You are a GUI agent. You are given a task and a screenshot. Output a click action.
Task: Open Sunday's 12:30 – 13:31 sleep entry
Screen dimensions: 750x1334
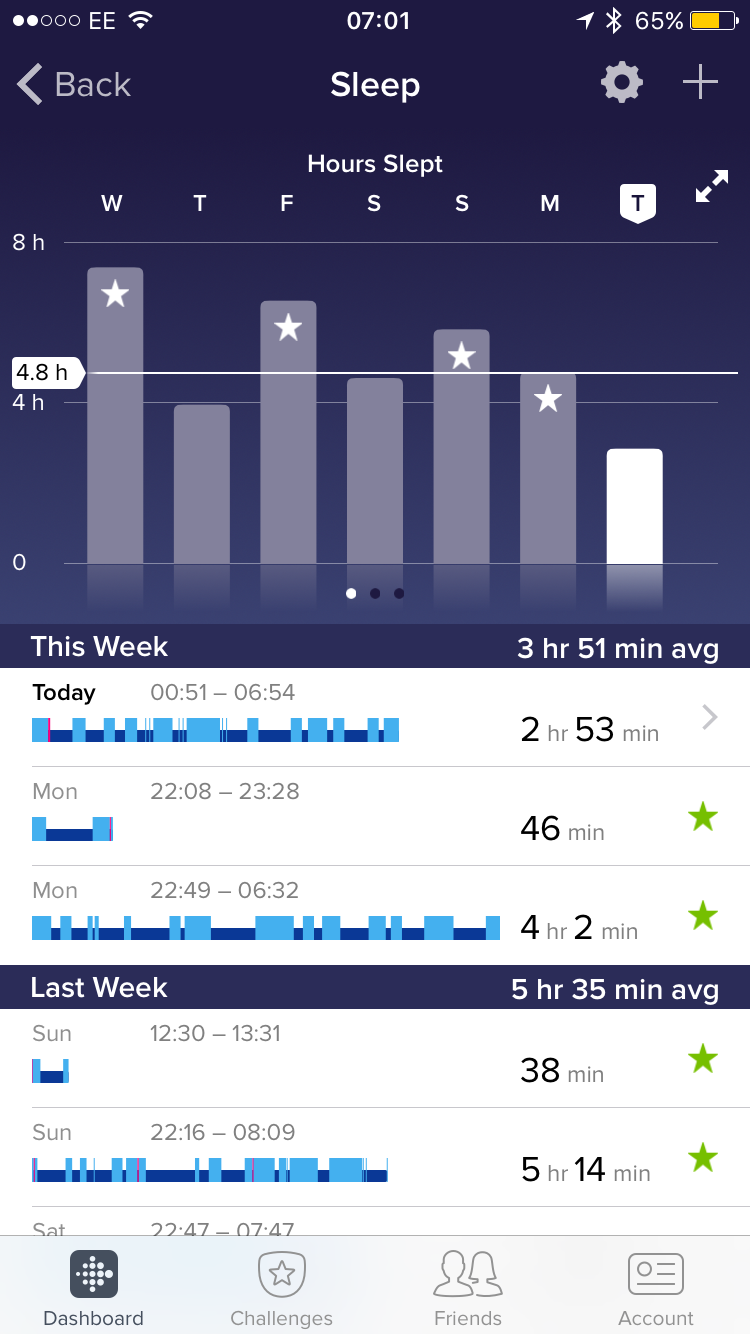coord(375,1058)
